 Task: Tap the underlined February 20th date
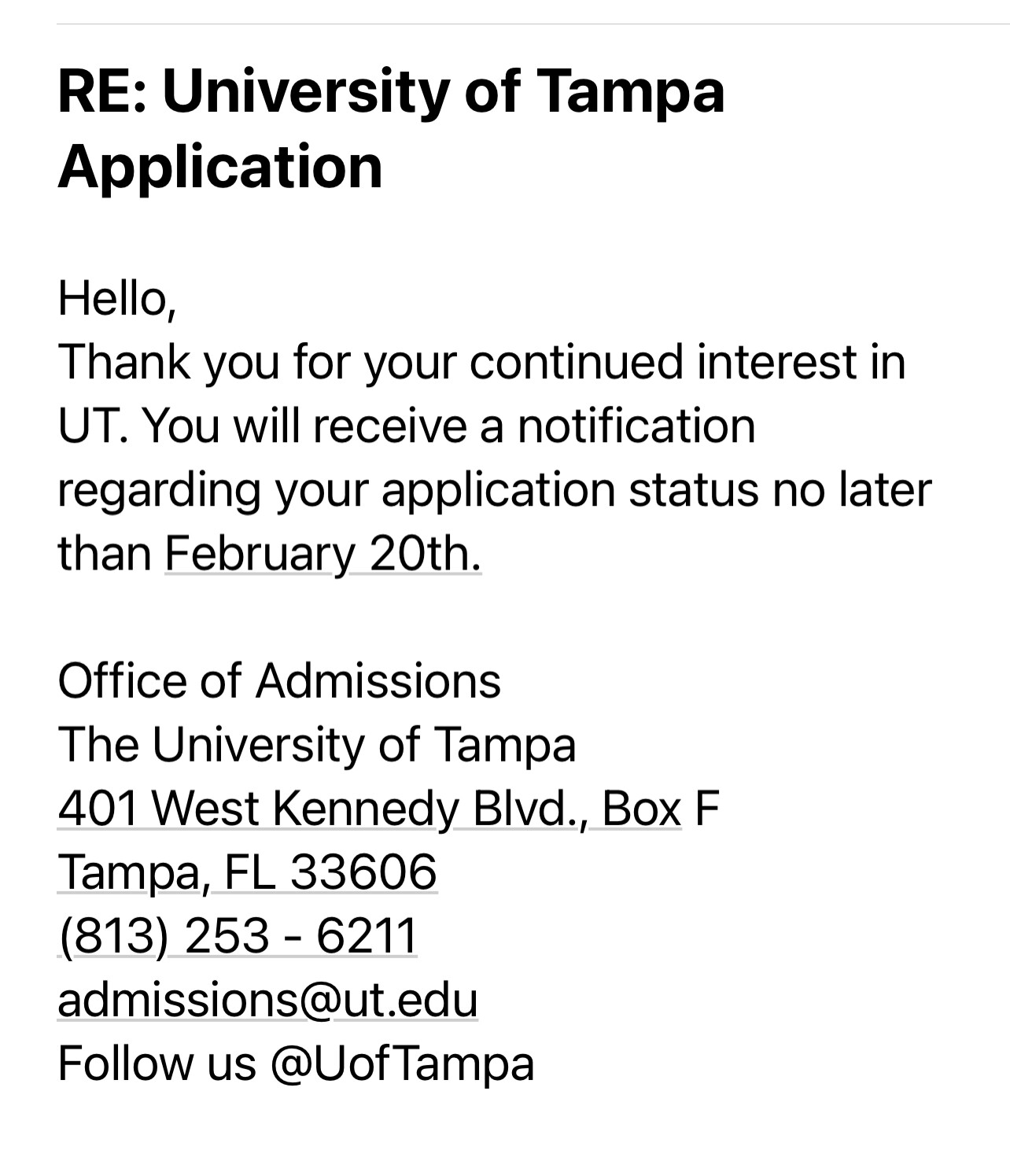click(323, 553)
